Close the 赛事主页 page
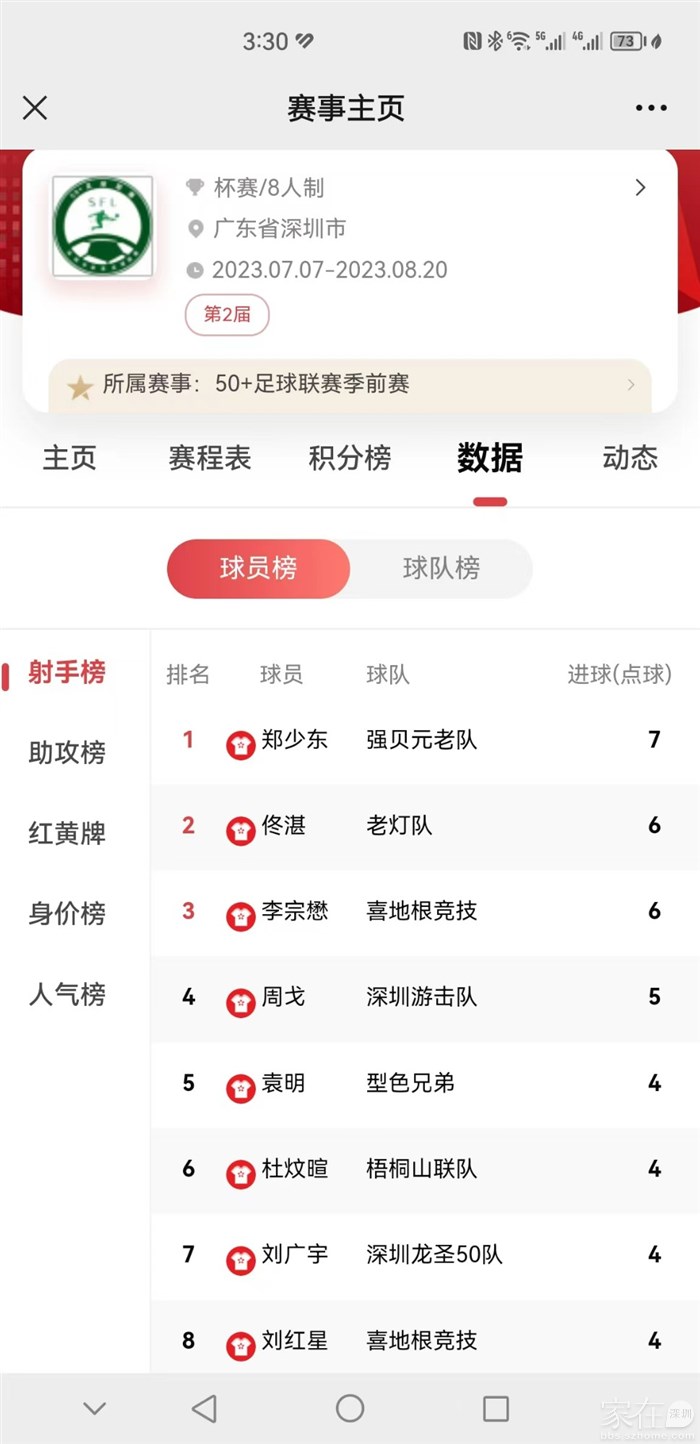 coord(35,108)
